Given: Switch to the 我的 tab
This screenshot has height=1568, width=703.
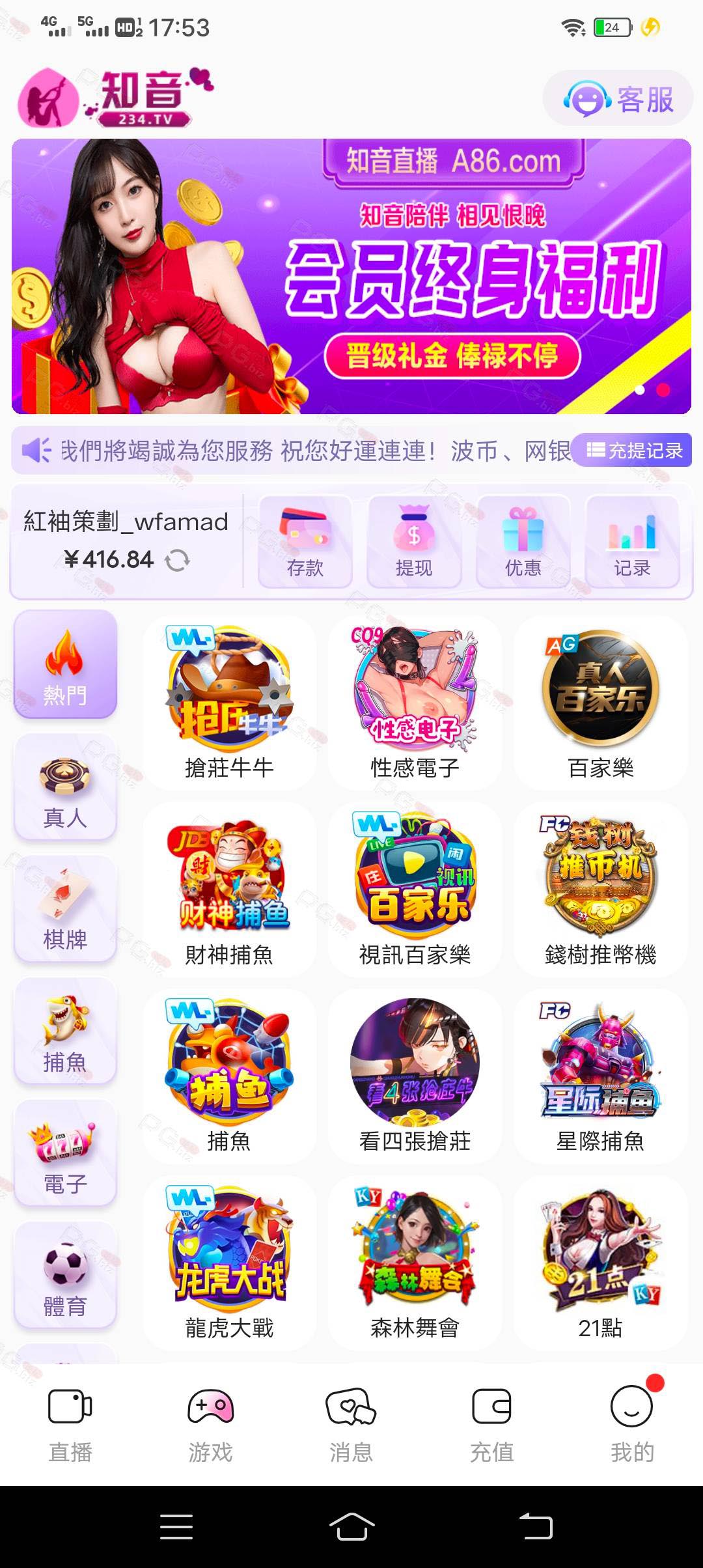Looking at the screenshot, I should click(x=632, y=1425).
